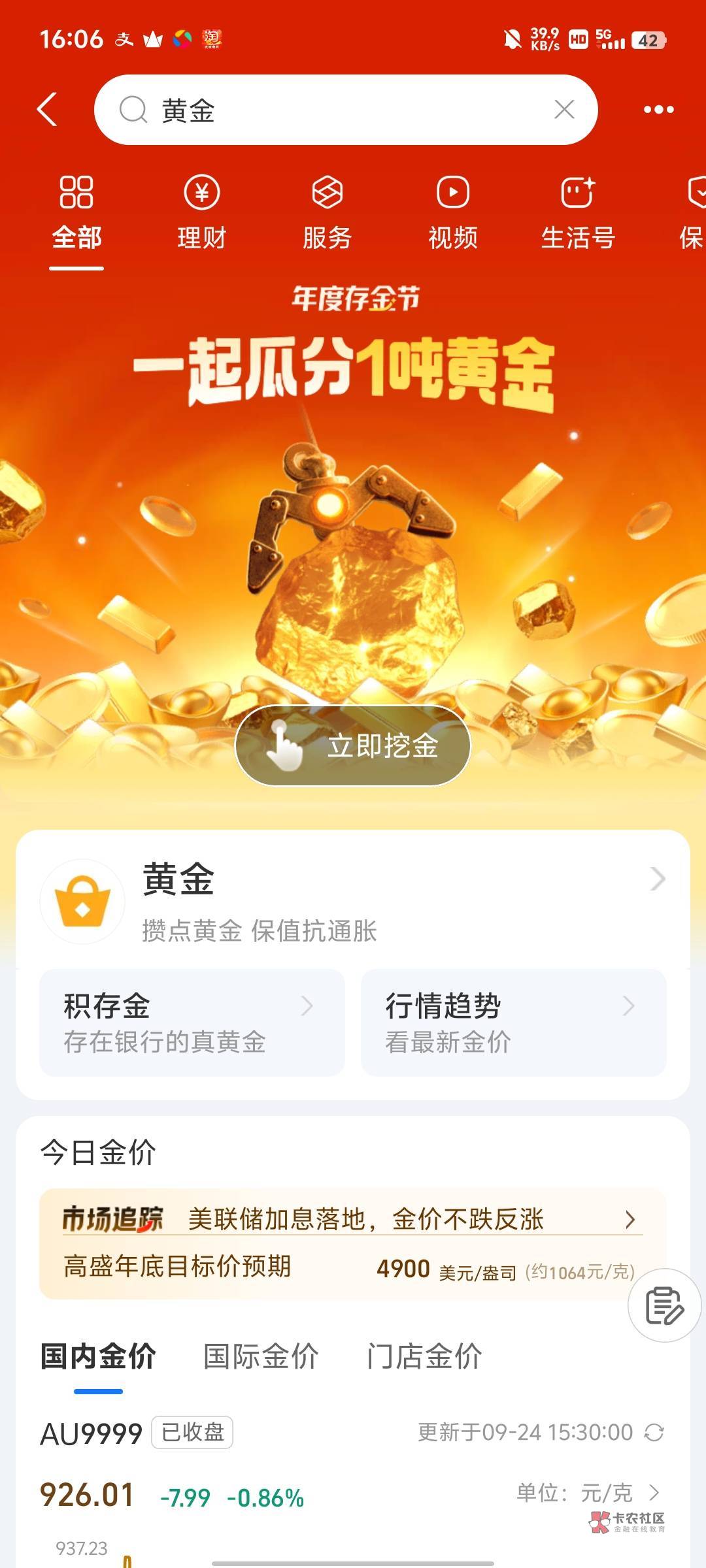This screenshot has width=706, height=1568.
Task: Open the three-dot overflow menu
Action: click(658, 109)
